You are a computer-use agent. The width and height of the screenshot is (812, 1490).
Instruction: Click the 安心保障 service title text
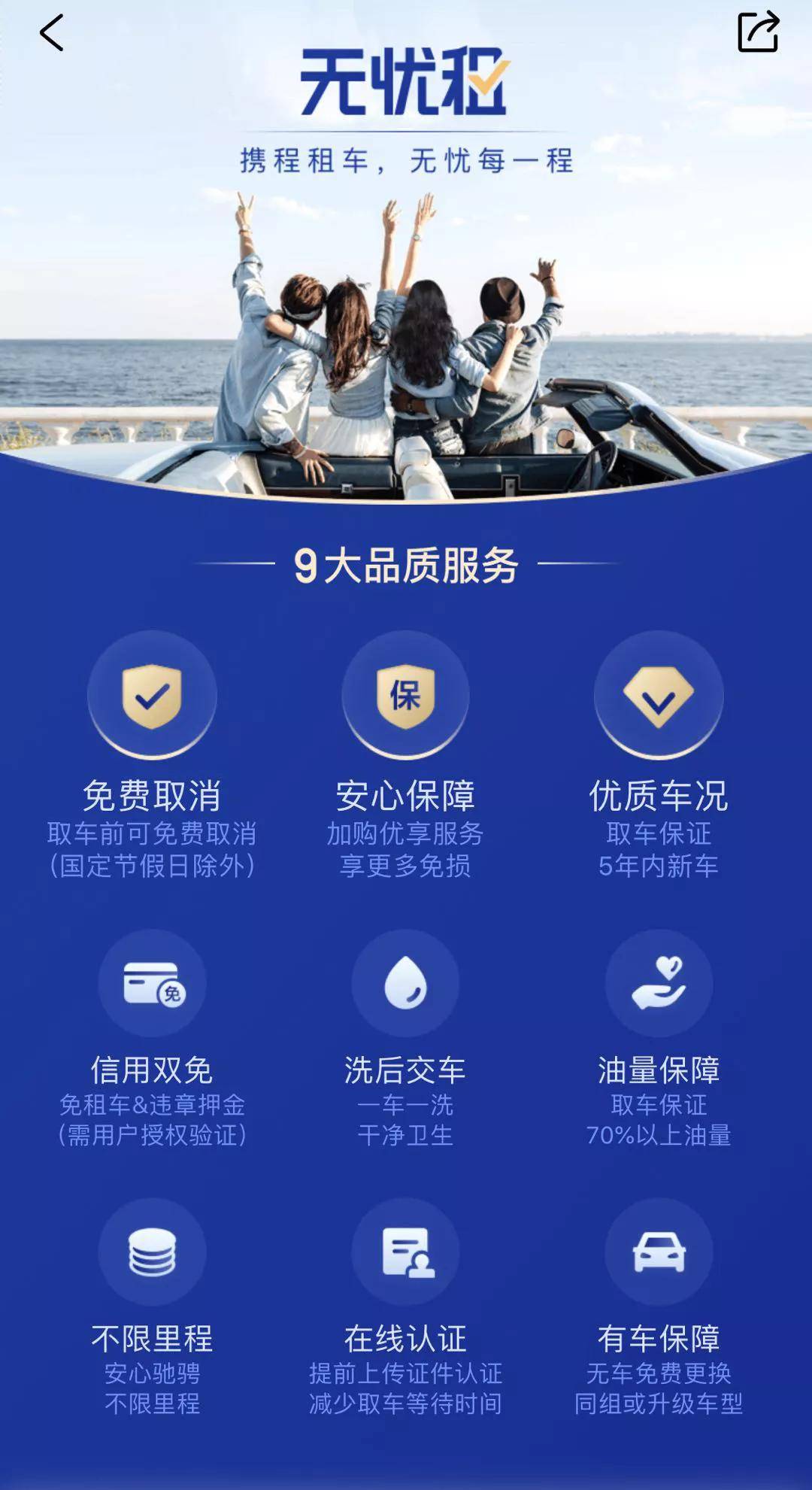coord(406,797)
